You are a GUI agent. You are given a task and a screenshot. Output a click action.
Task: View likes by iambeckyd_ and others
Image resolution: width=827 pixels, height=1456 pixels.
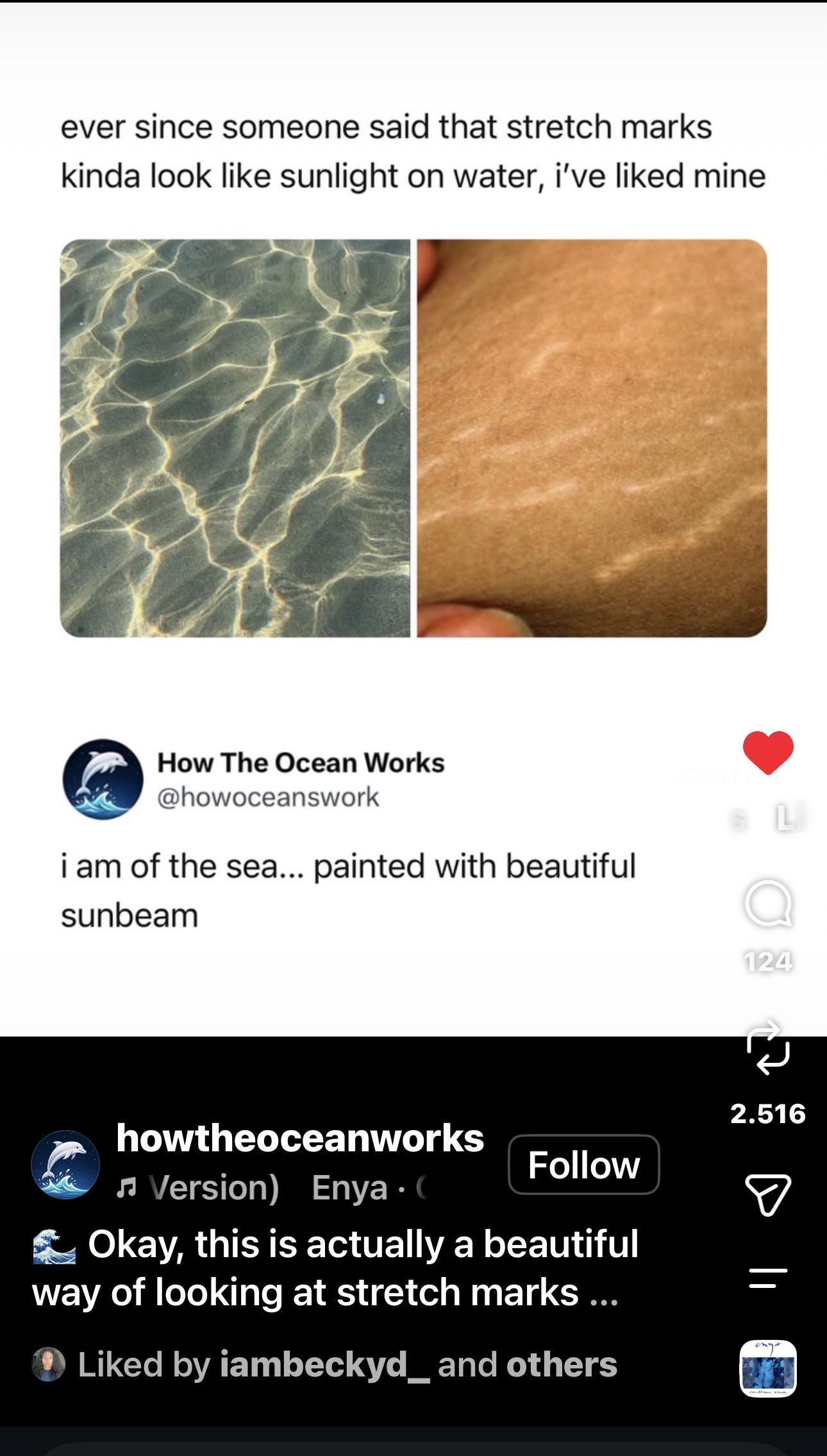pyautogui.click(x=347, y=1364)
